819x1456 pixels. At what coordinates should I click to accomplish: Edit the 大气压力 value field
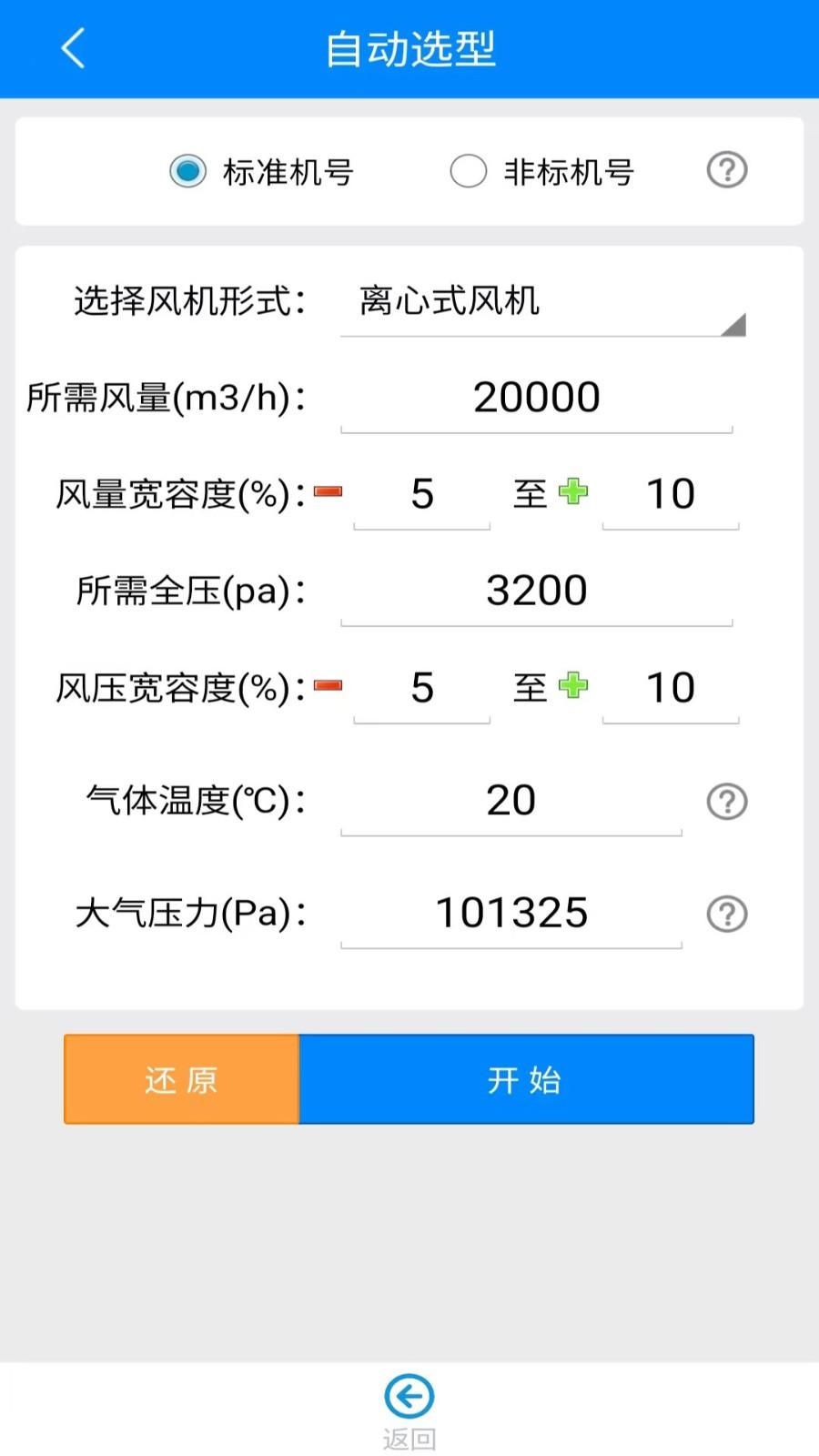511,914
